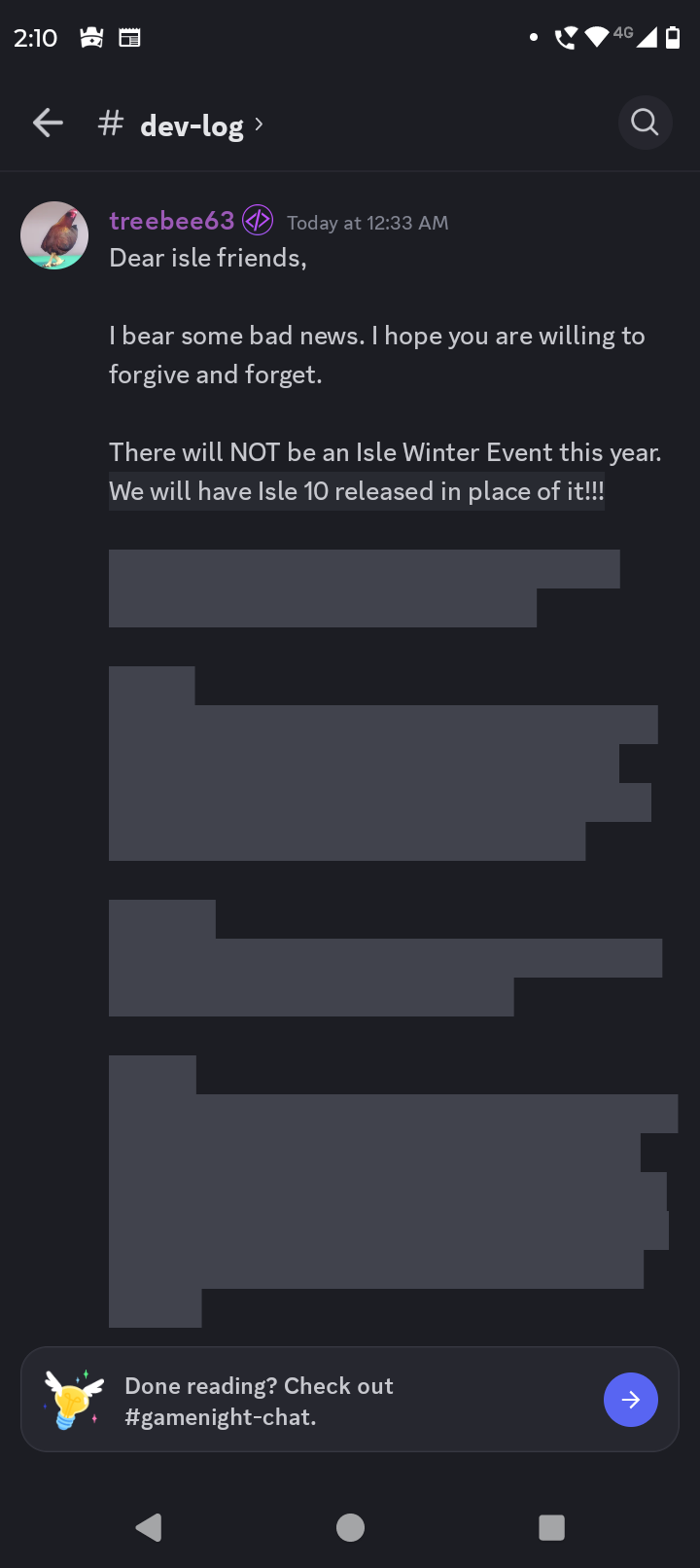Open the system recent apps view
This screenshot has height=1568, width=700.
tap(551, 1527)
